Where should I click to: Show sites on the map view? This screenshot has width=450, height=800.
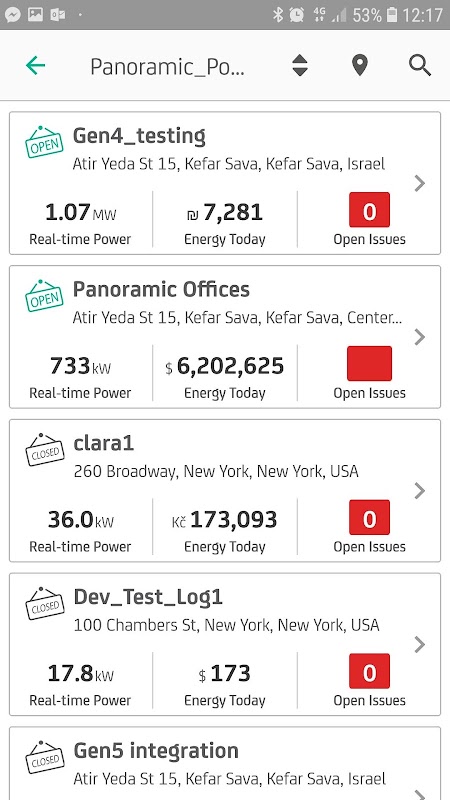point(360,66)
